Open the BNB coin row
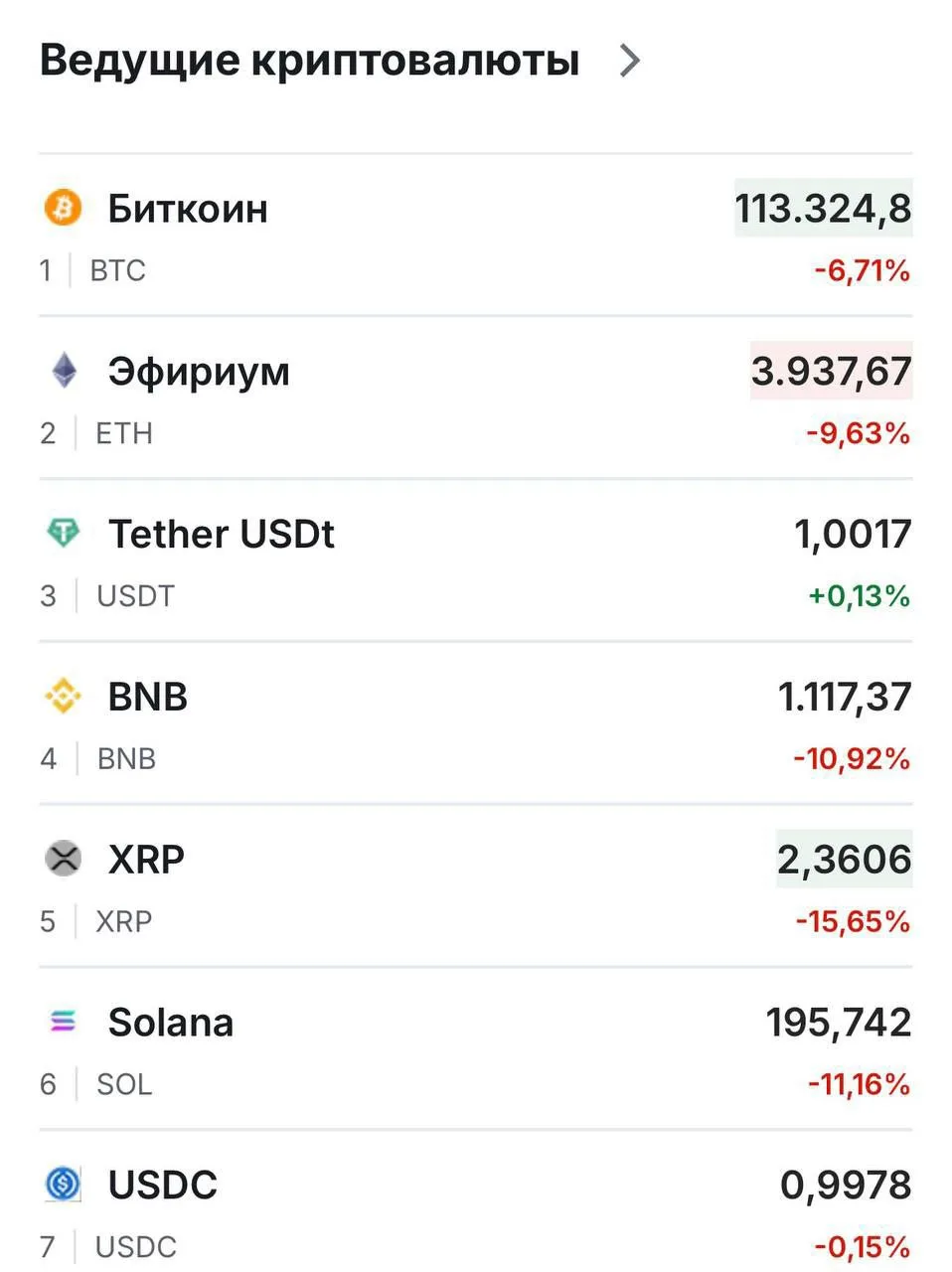952x1272 pixels. (148, 698)
